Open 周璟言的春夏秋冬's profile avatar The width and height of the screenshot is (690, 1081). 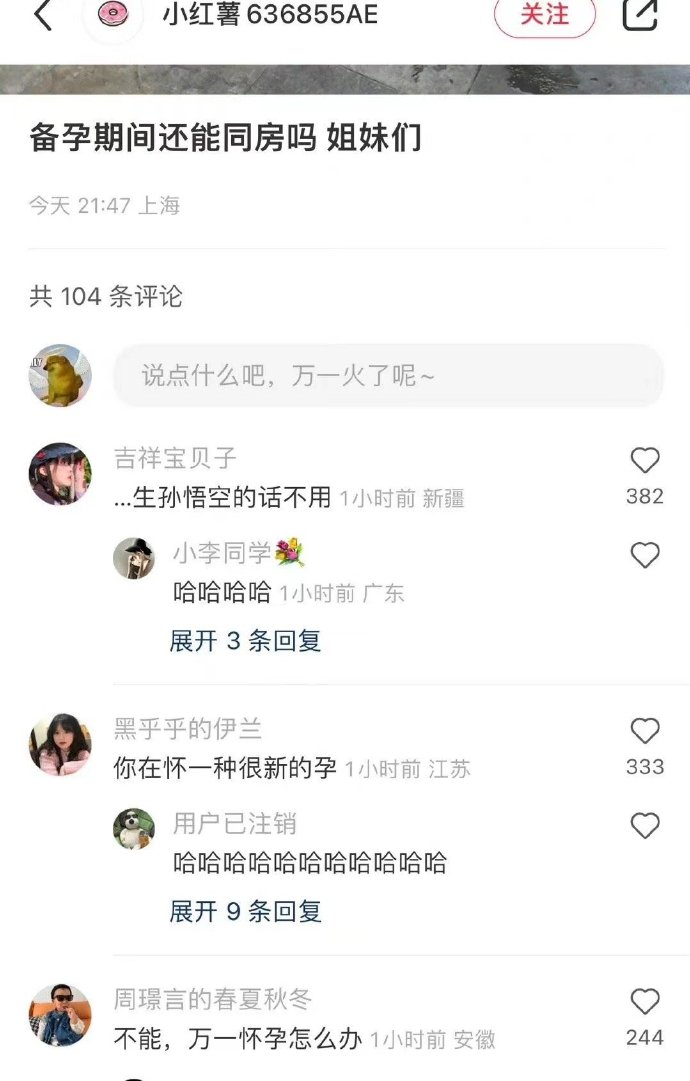click(x=60, y=1014)
